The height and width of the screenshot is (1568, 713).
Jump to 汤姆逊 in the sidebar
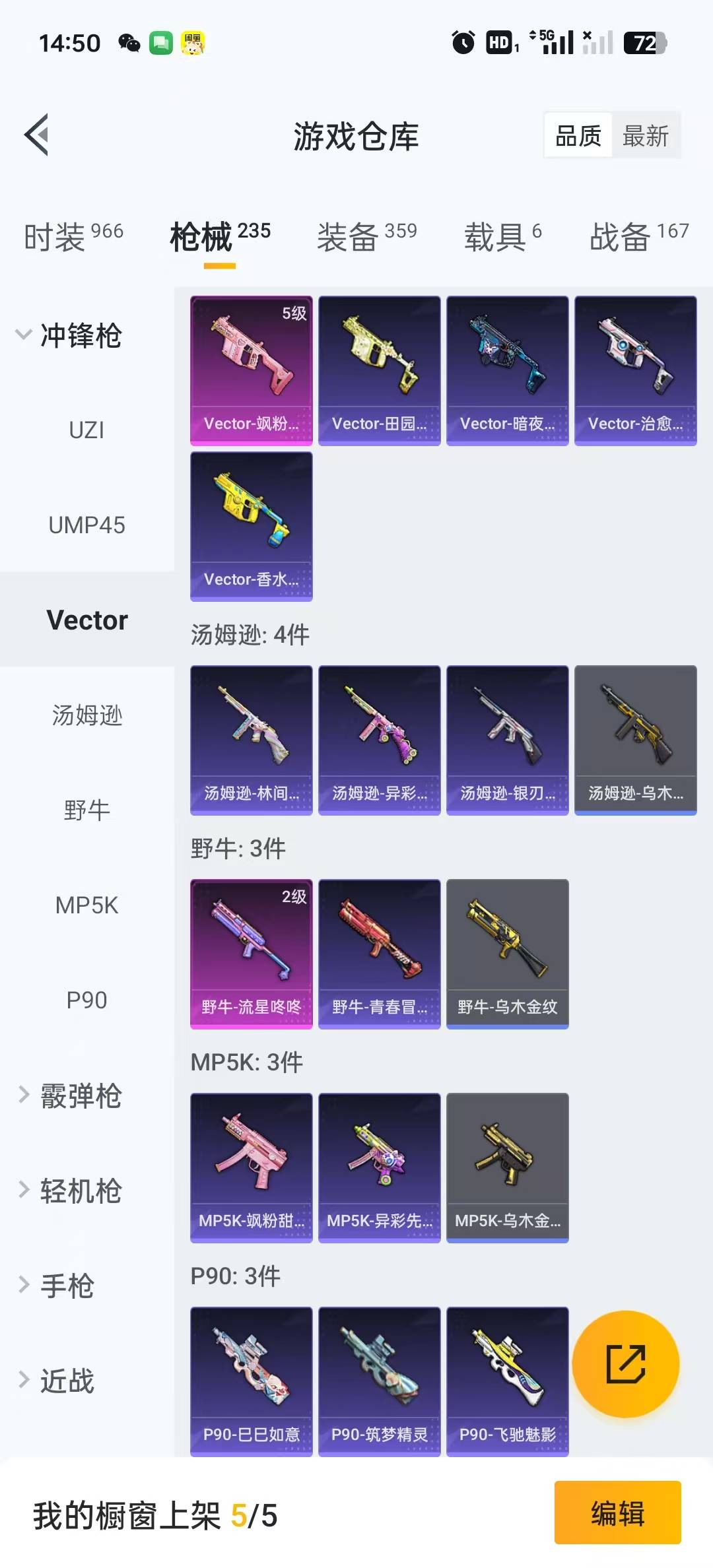click(86, 715)
